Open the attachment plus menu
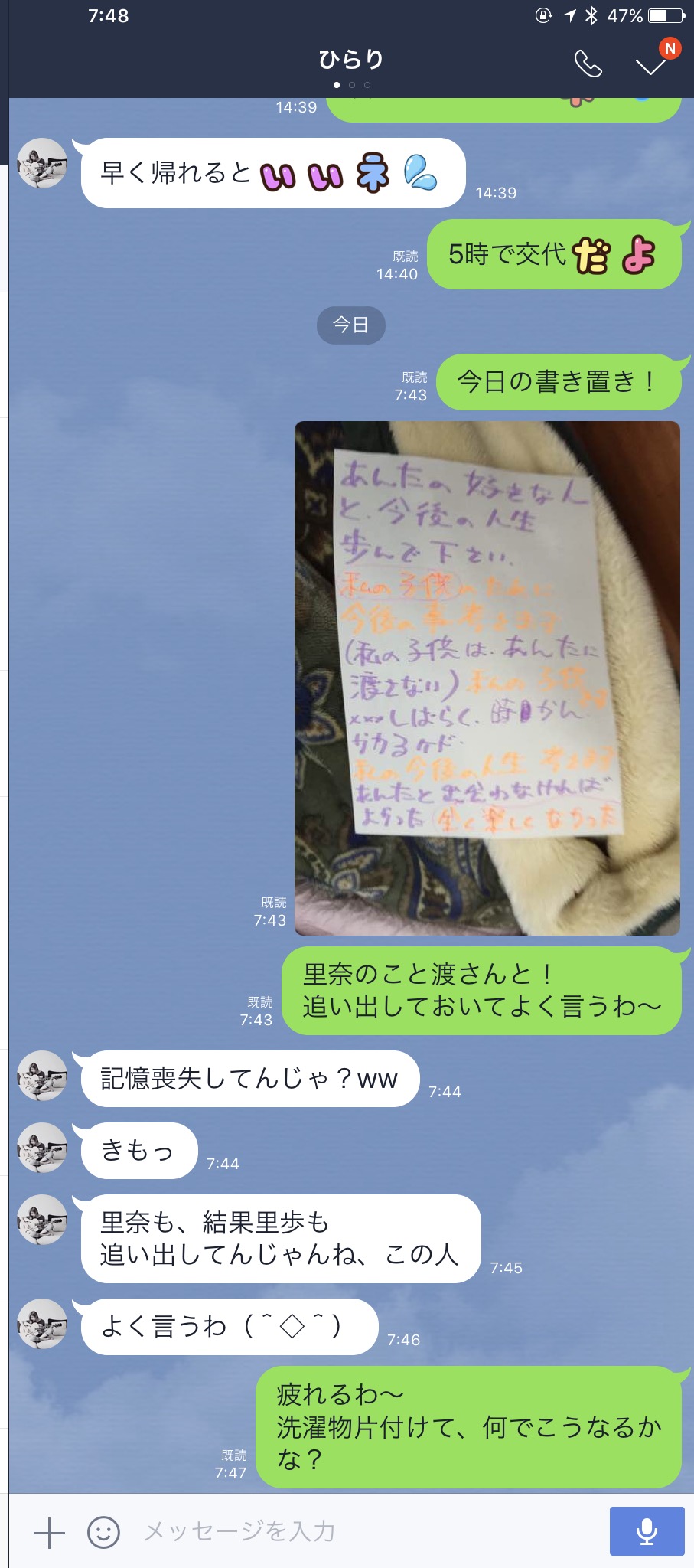Viewport: 694px width, 1568px height. pos(49,1532)
